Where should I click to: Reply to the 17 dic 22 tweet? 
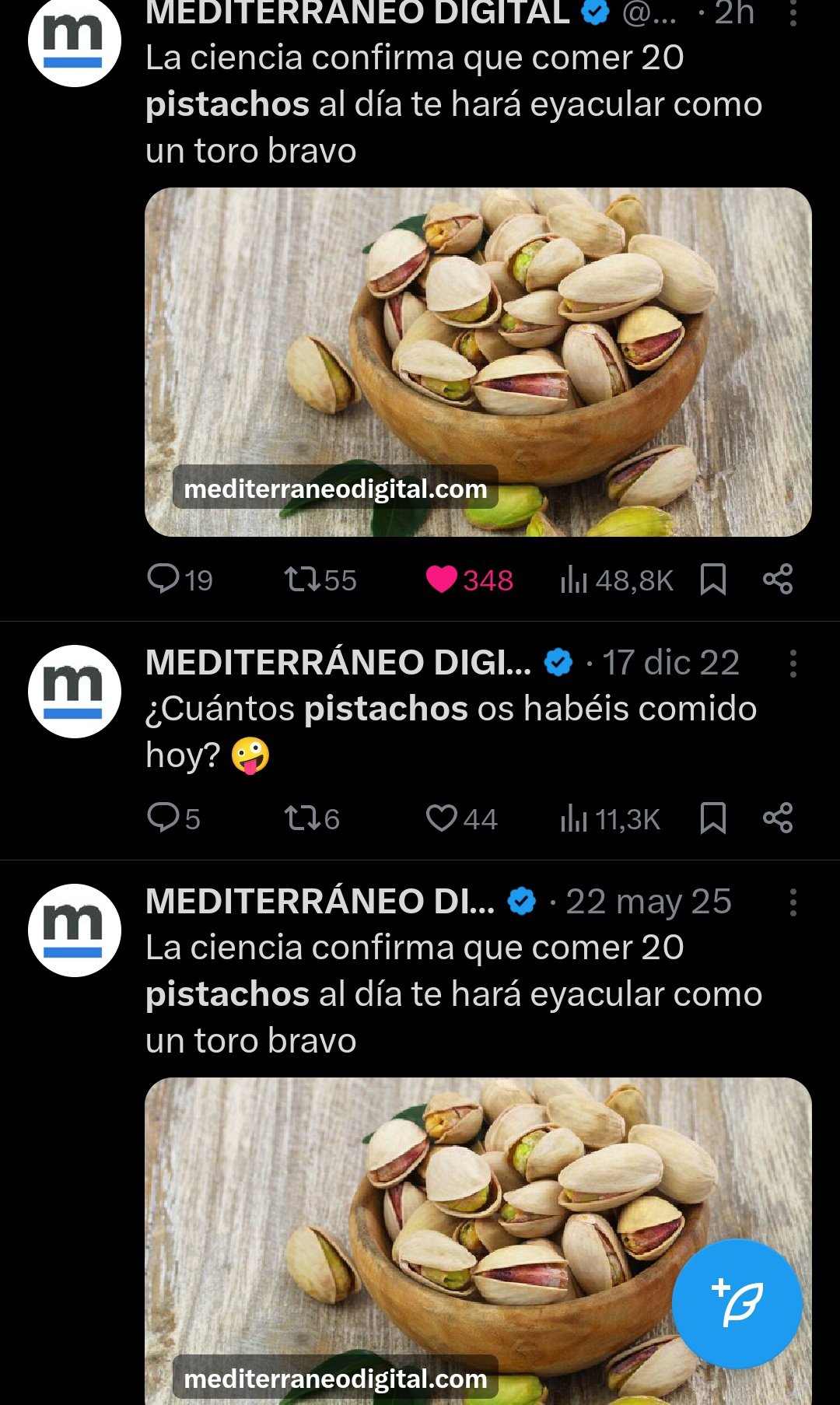click(x=163, y=818)
